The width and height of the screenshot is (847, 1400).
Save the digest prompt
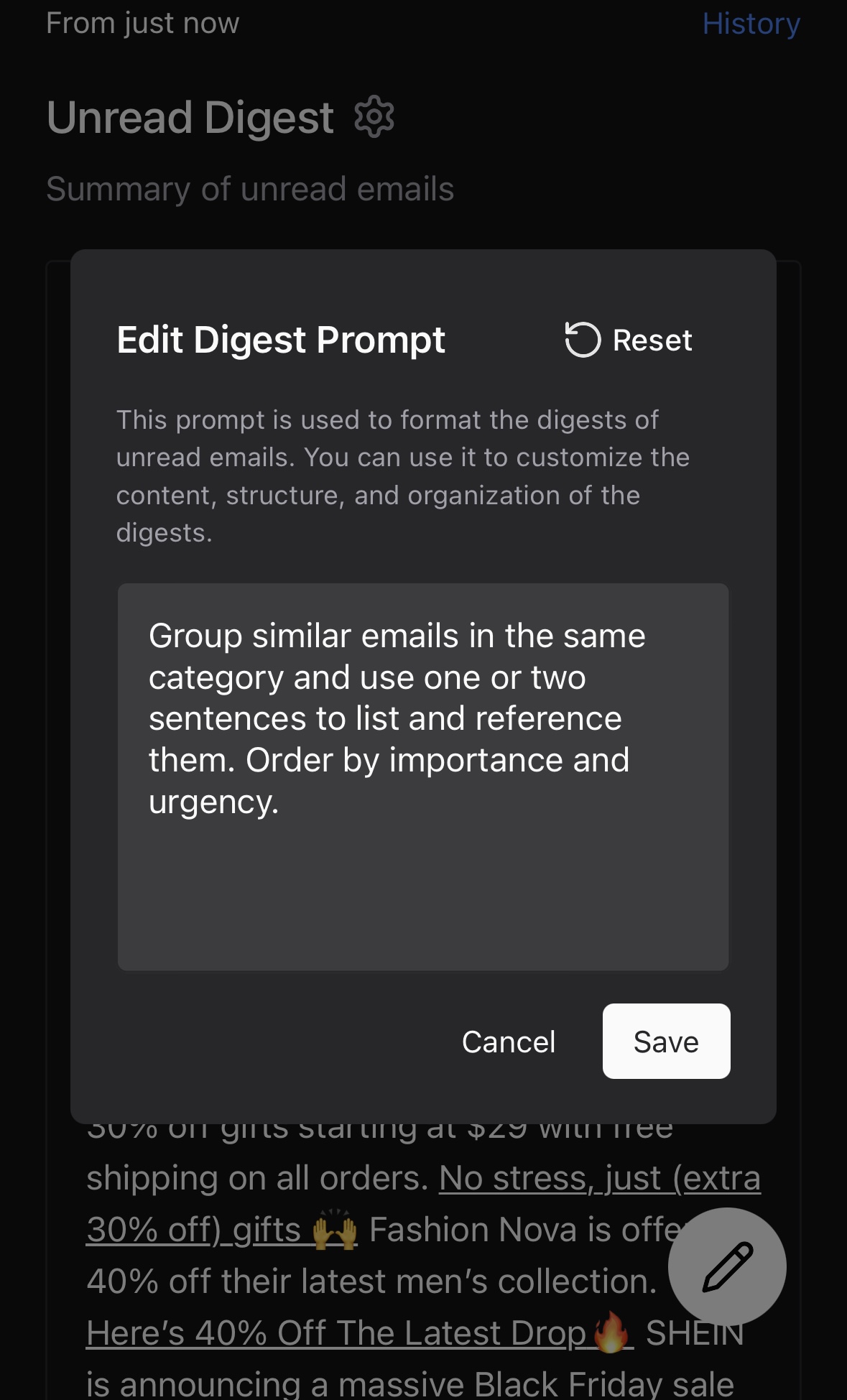(x=666, y=1042)
